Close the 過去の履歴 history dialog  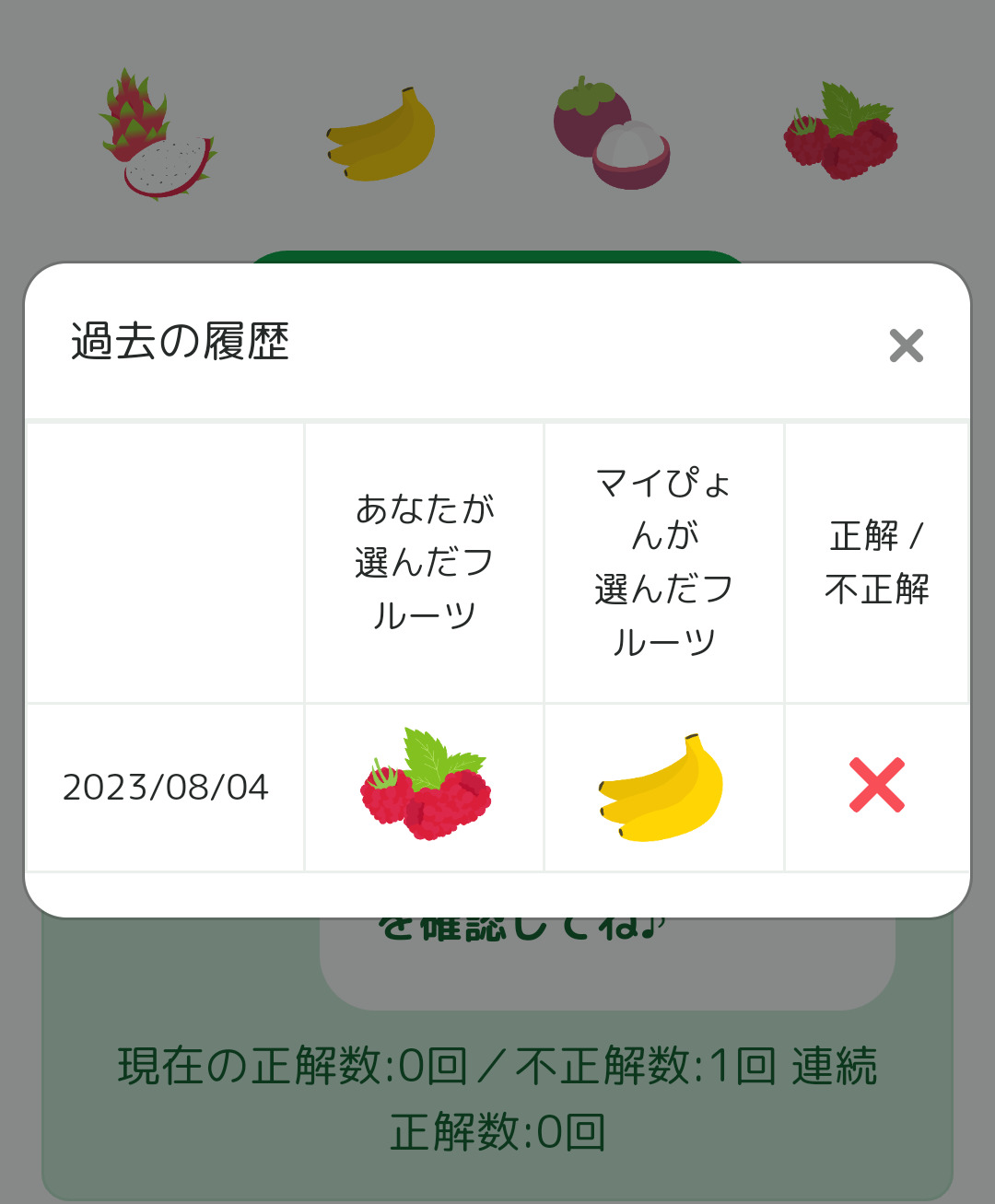(906, 345)
